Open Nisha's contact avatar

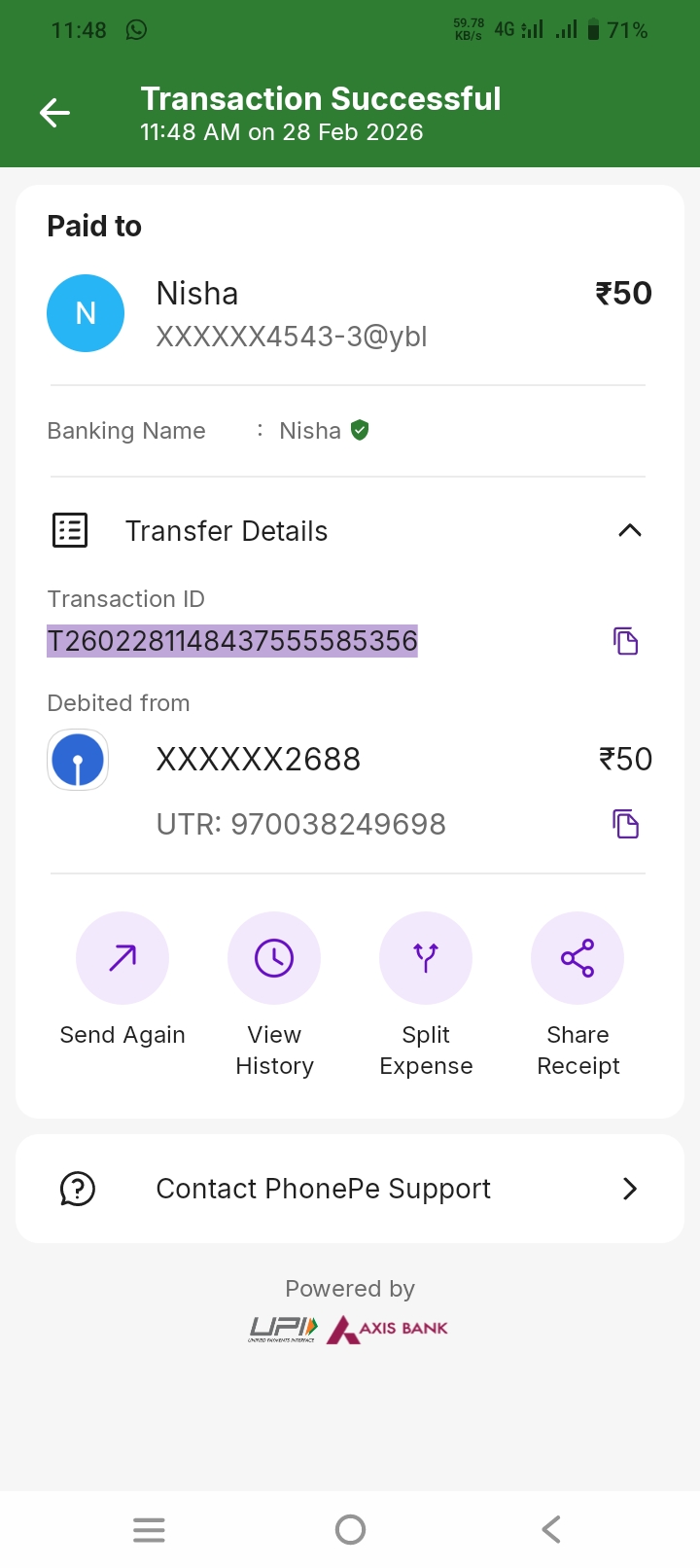tap(86, 313)
